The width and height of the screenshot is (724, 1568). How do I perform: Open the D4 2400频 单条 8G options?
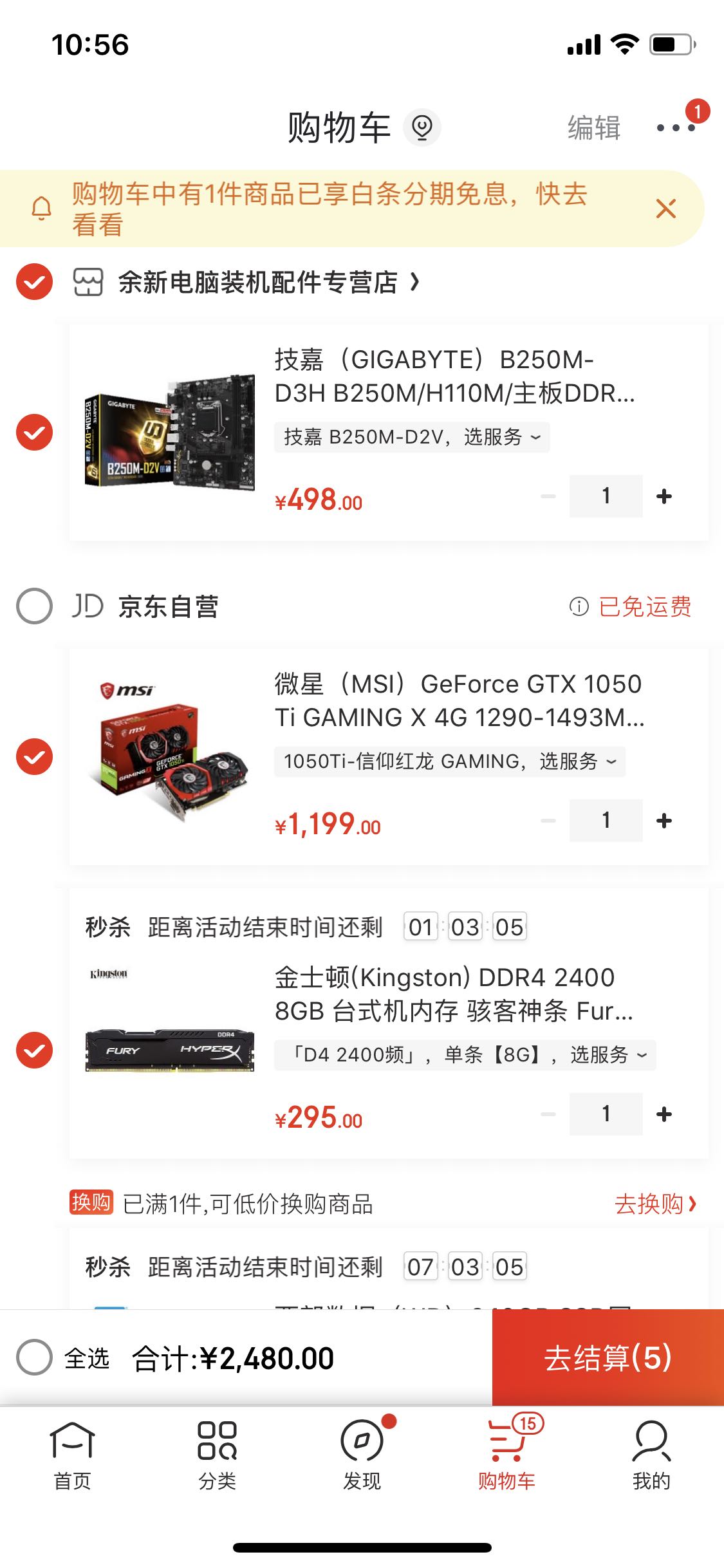[x=465, y=1055]
